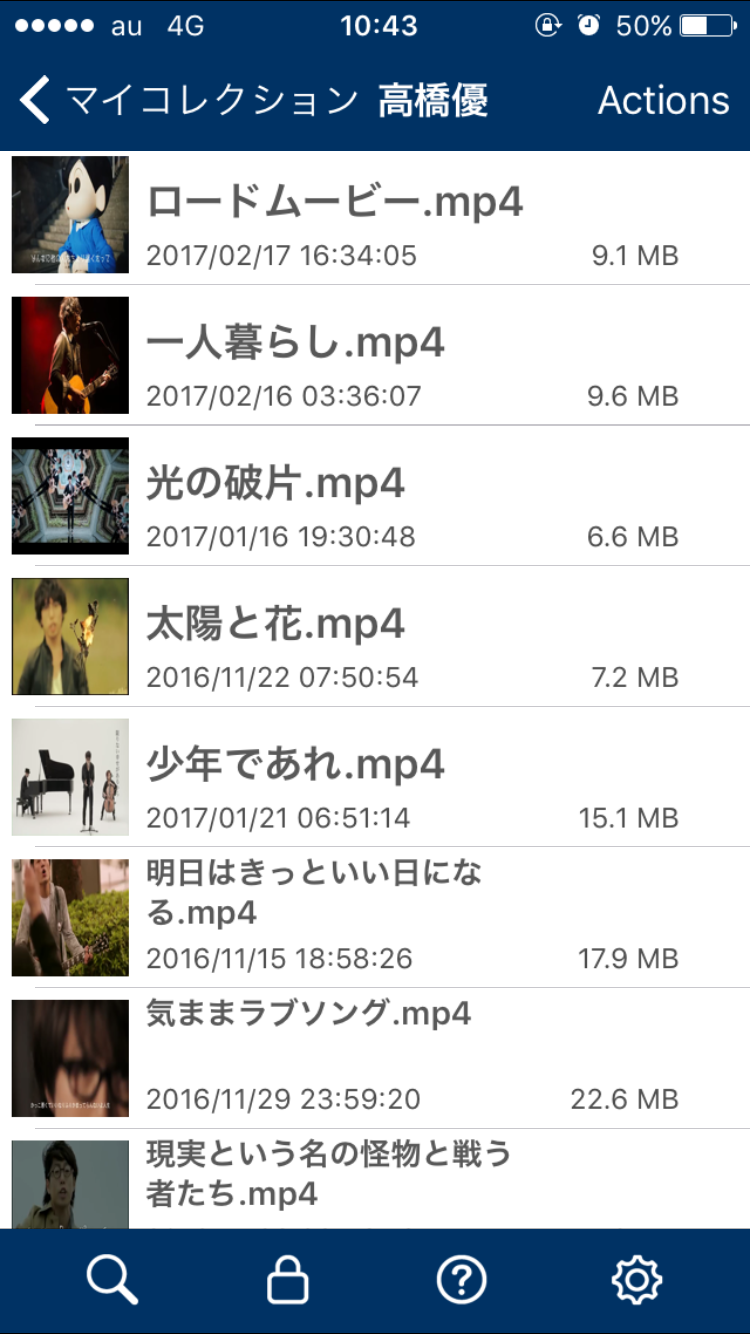Open the Actions menu
This screenshot has width=750, height=1334.
pos(663,100)
